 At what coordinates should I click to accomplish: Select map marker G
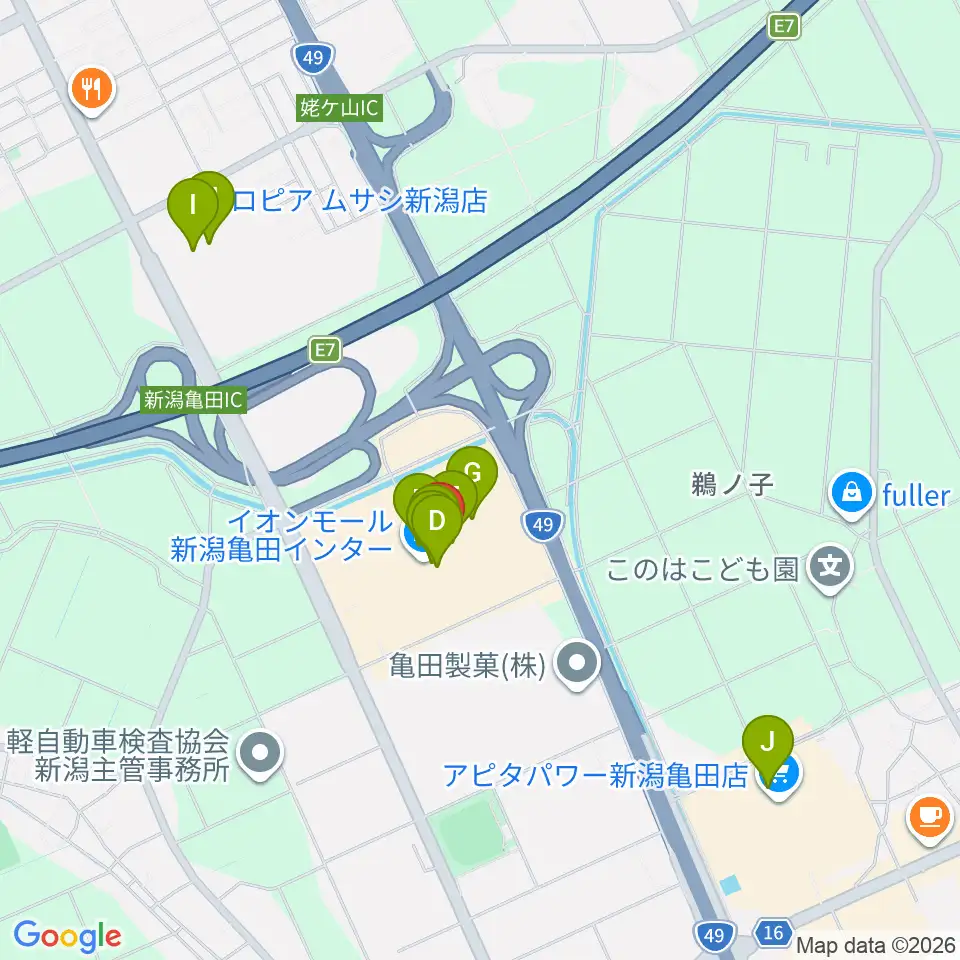[x=474, y=471]
